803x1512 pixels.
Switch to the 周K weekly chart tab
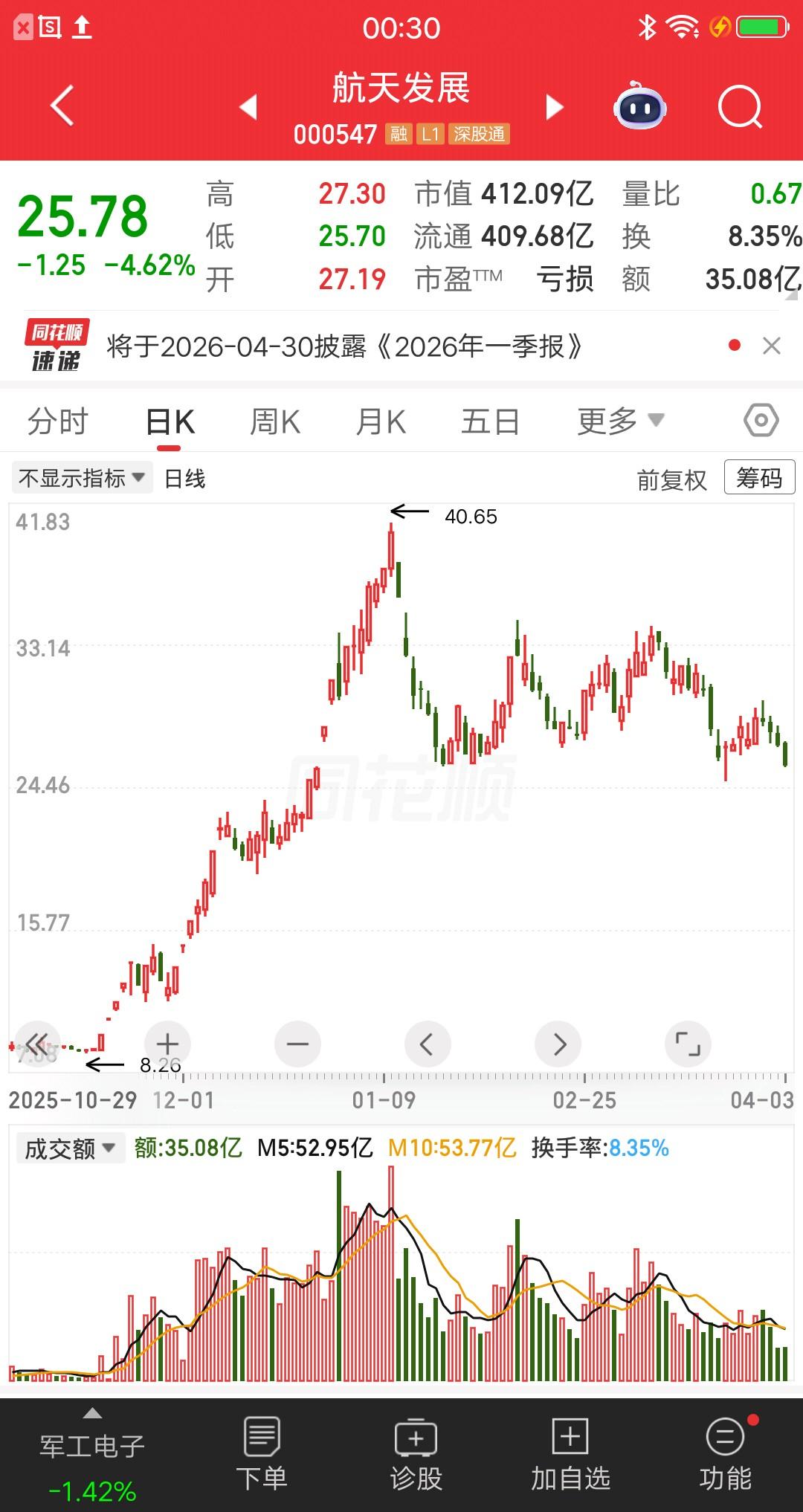click(x=275, y=420)
